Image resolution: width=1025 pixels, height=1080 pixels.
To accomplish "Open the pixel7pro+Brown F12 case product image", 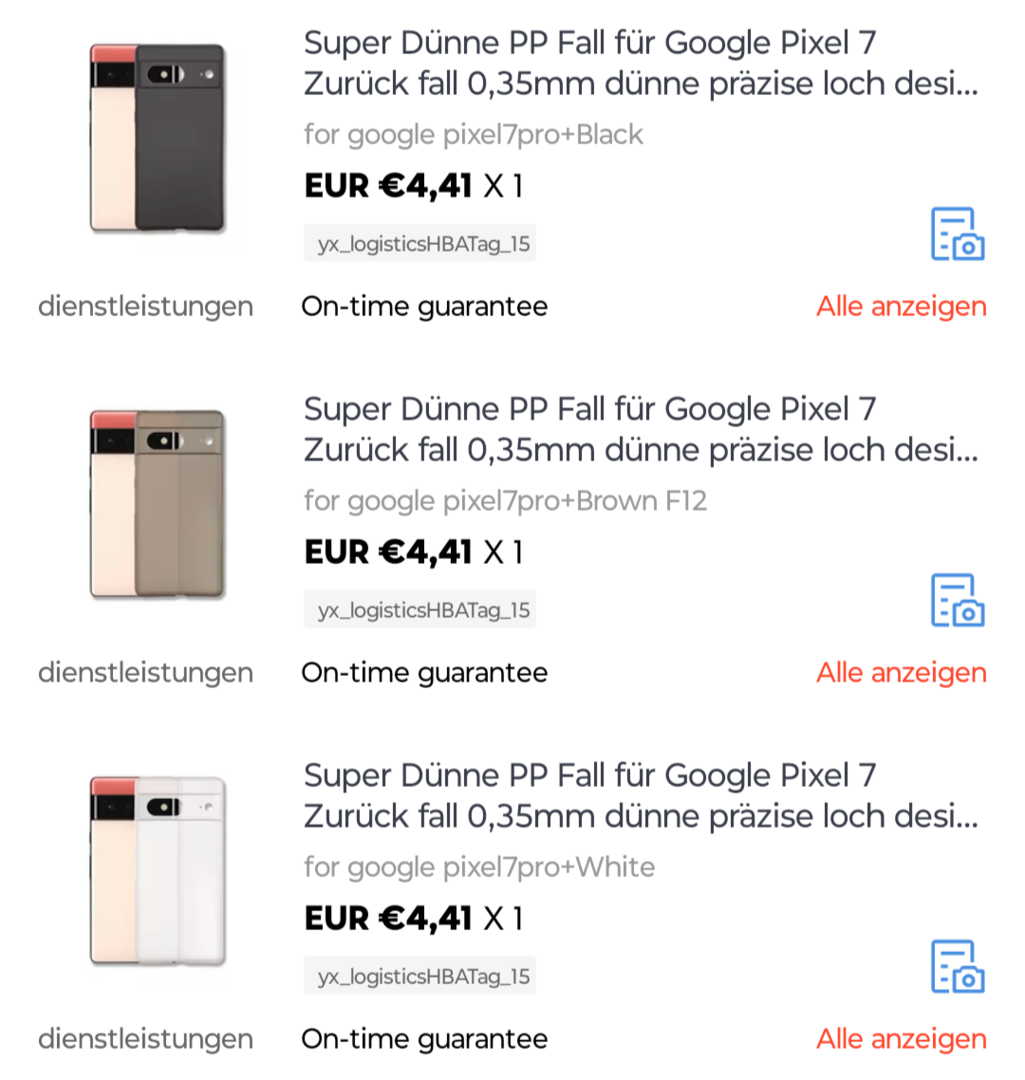I will pos(158,504).
